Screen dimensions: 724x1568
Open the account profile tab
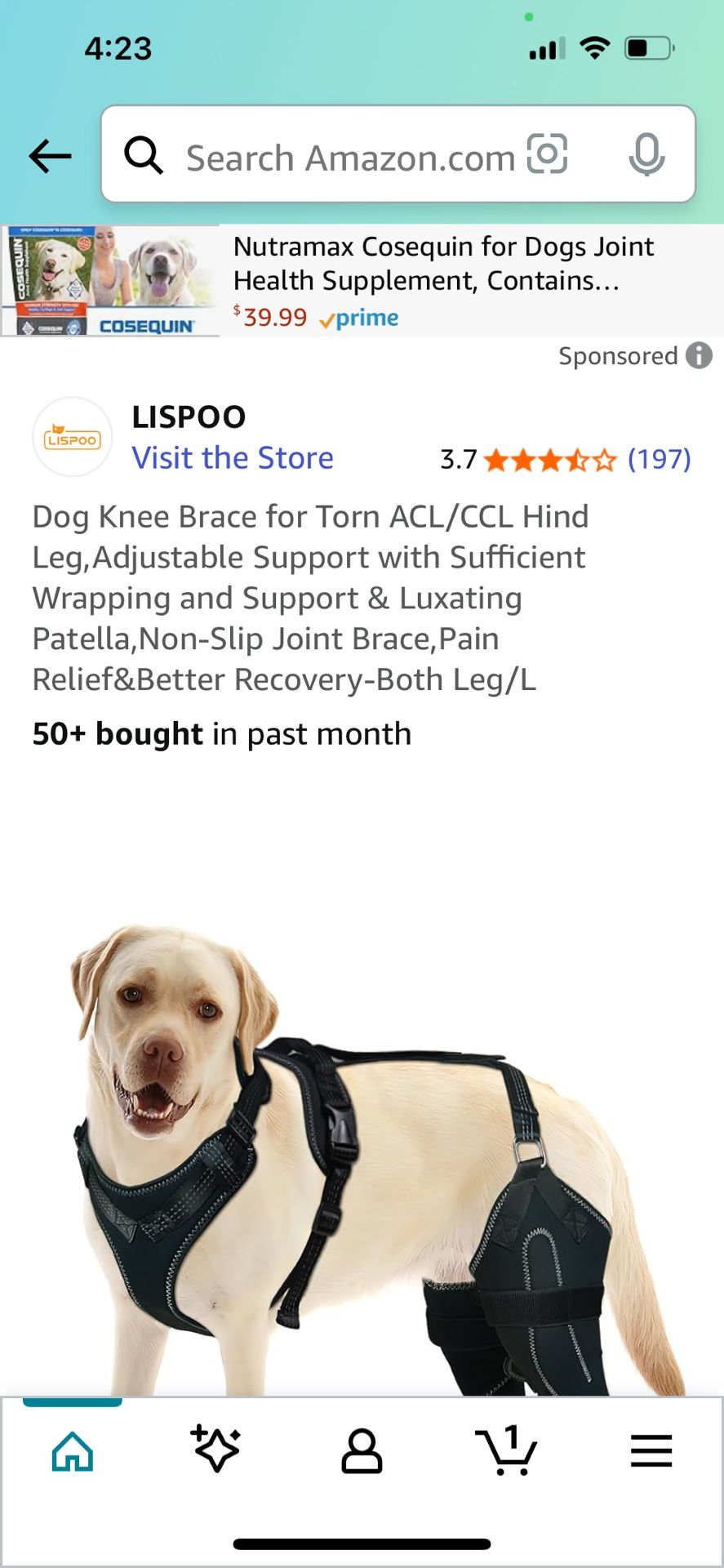(362, 1451)
